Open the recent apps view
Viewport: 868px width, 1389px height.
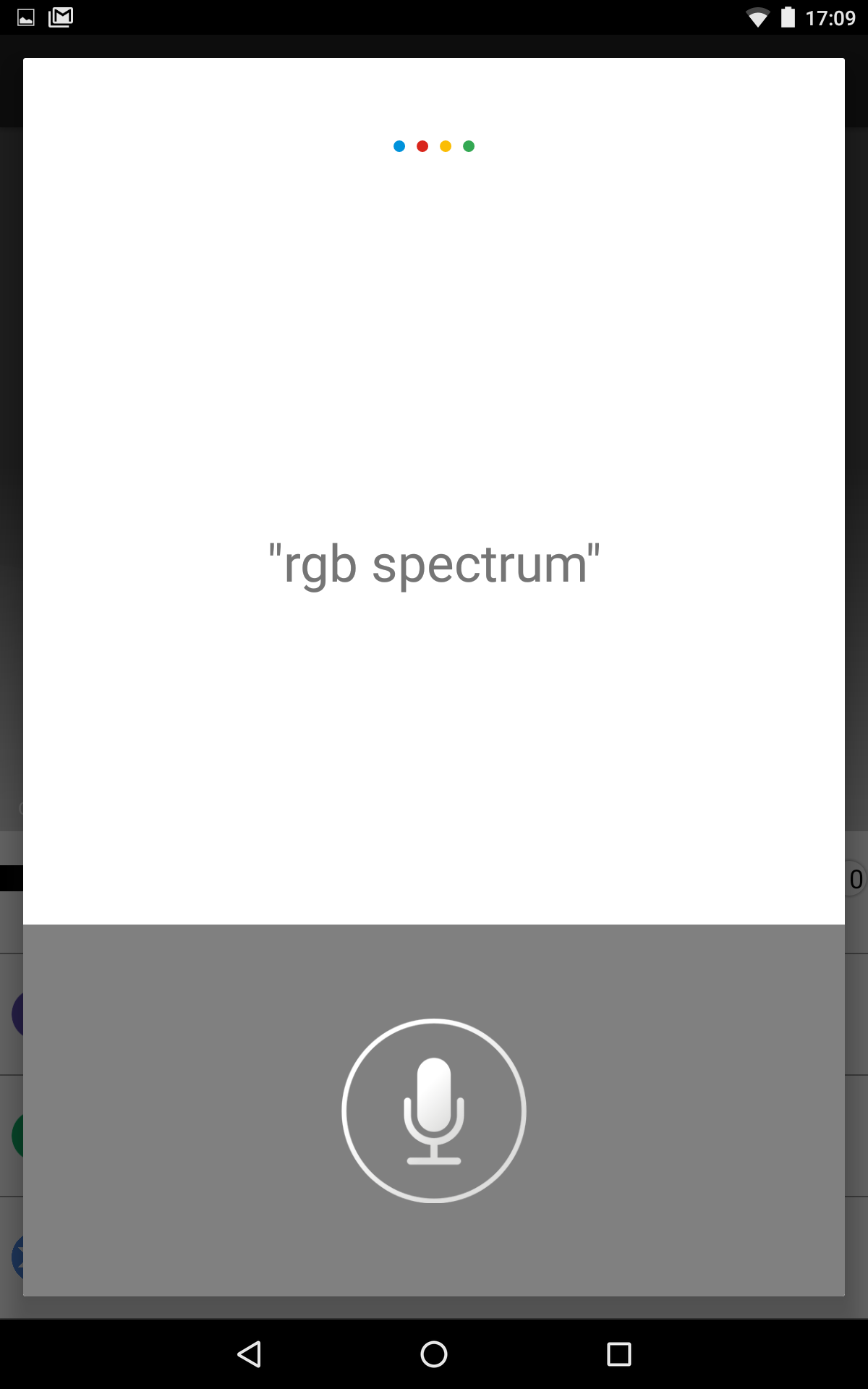(618, 1354)
